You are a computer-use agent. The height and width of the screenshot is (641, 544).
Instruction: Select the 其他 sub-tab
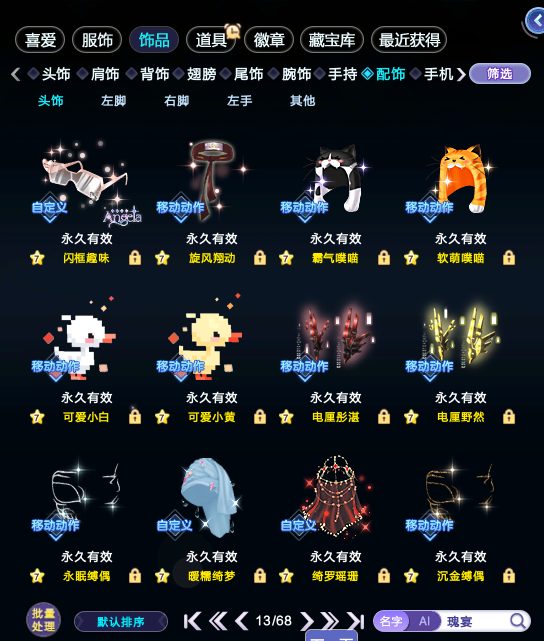click(x=302, y=101)
